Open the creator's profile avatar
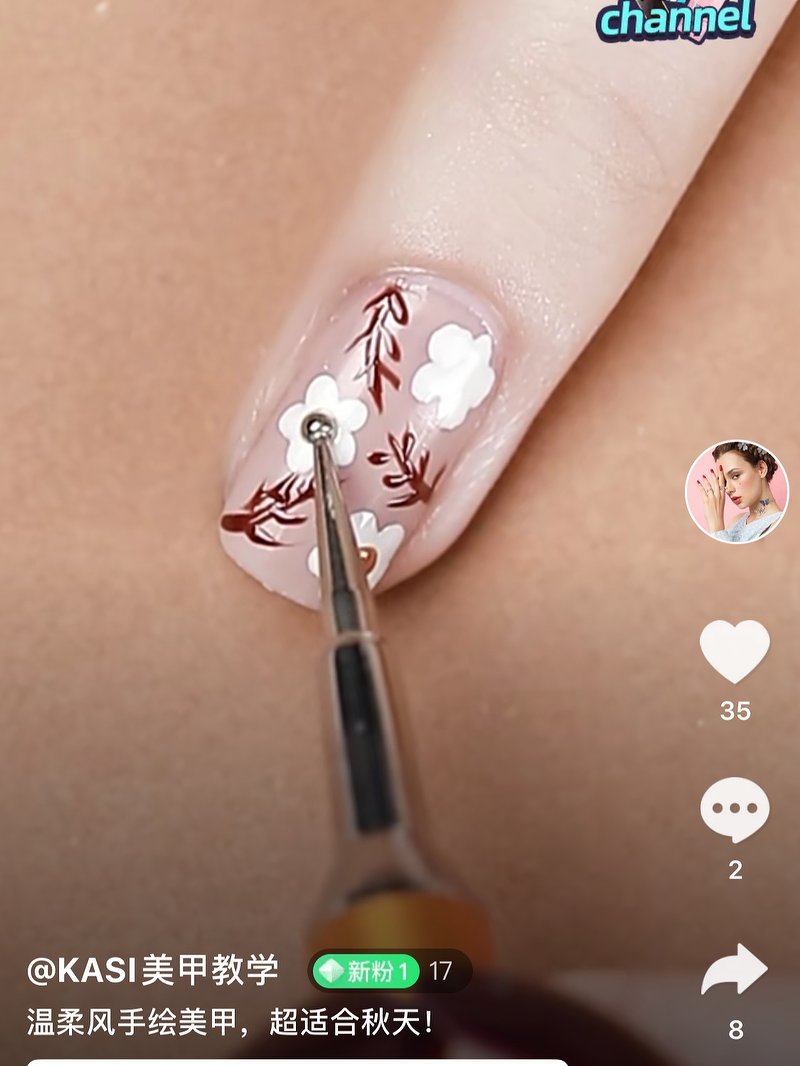800x1066 pixels. click(737, 492)
